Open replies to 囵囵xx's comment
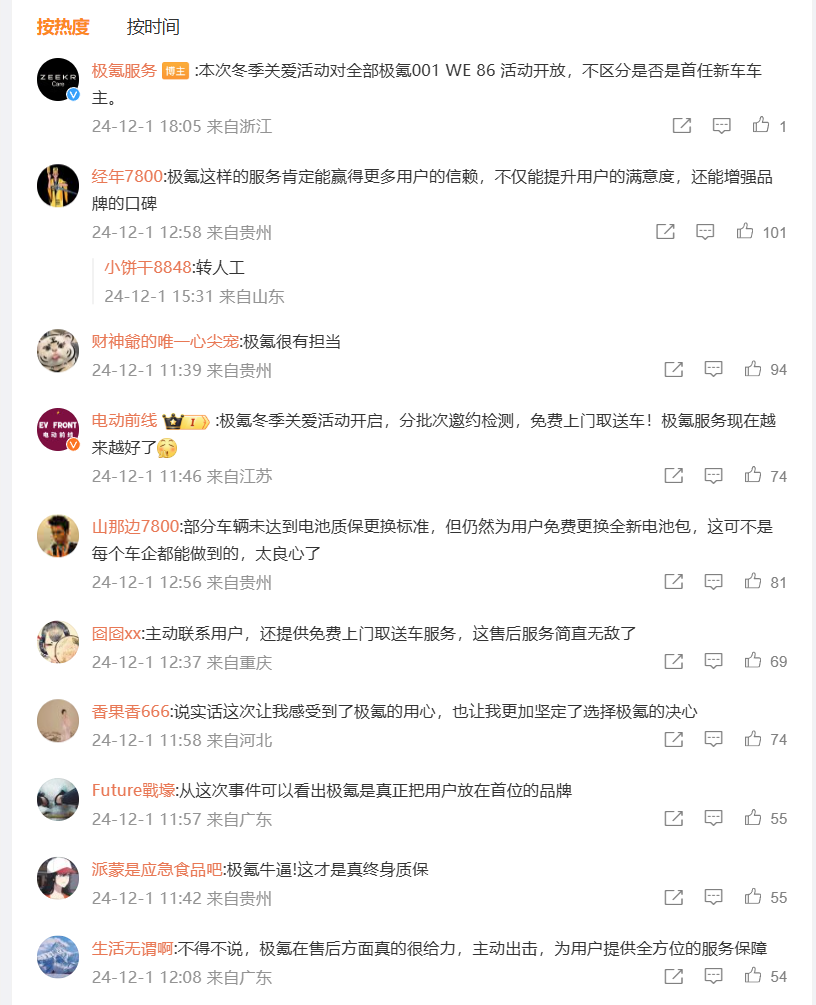Viewport: 816px width, 1005px height. click(x=712, y=662)
